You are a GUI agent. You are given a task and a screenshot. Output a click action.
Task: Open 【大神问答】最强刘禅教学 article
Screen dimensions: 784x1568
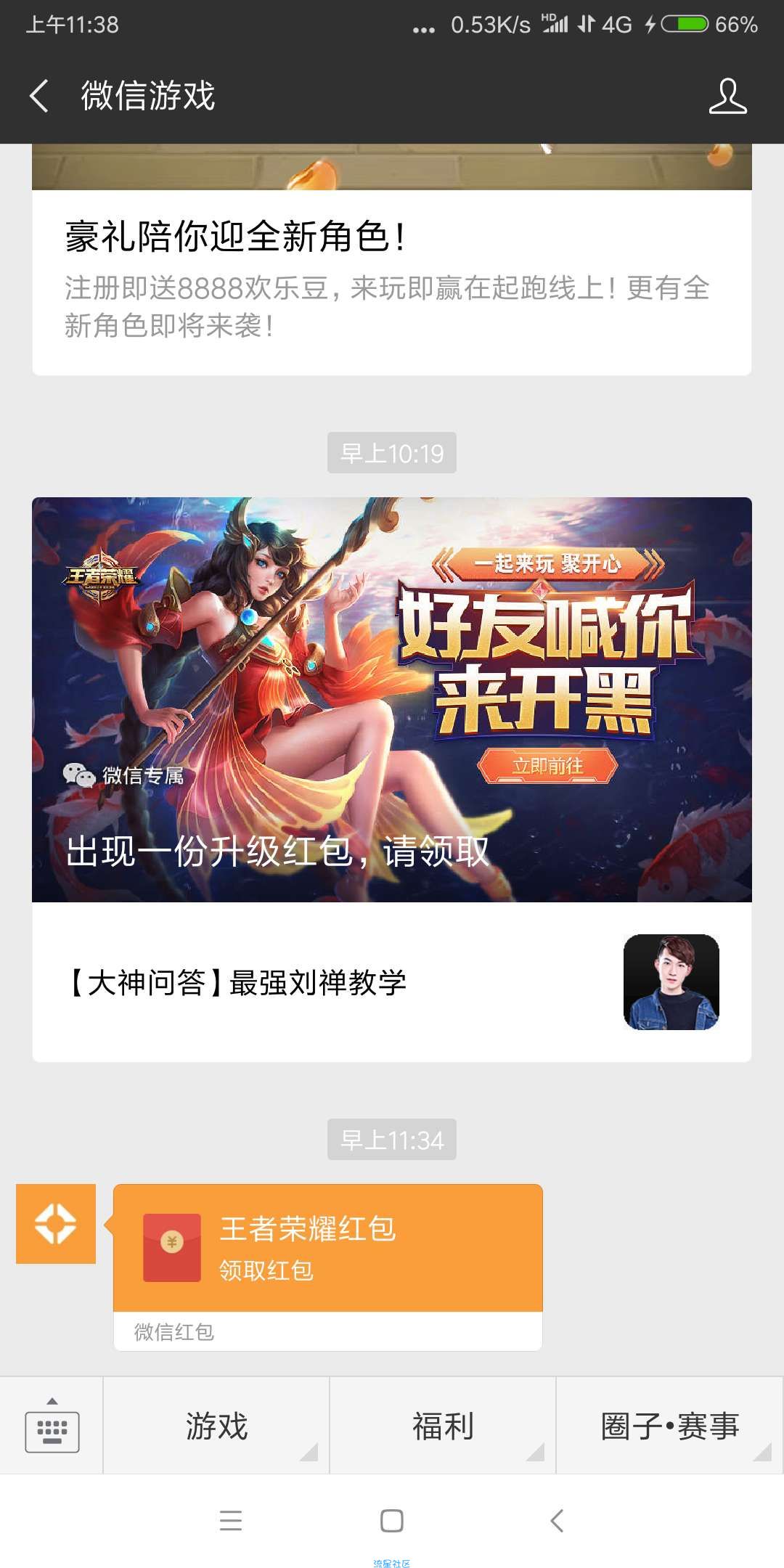coord(391,982)
